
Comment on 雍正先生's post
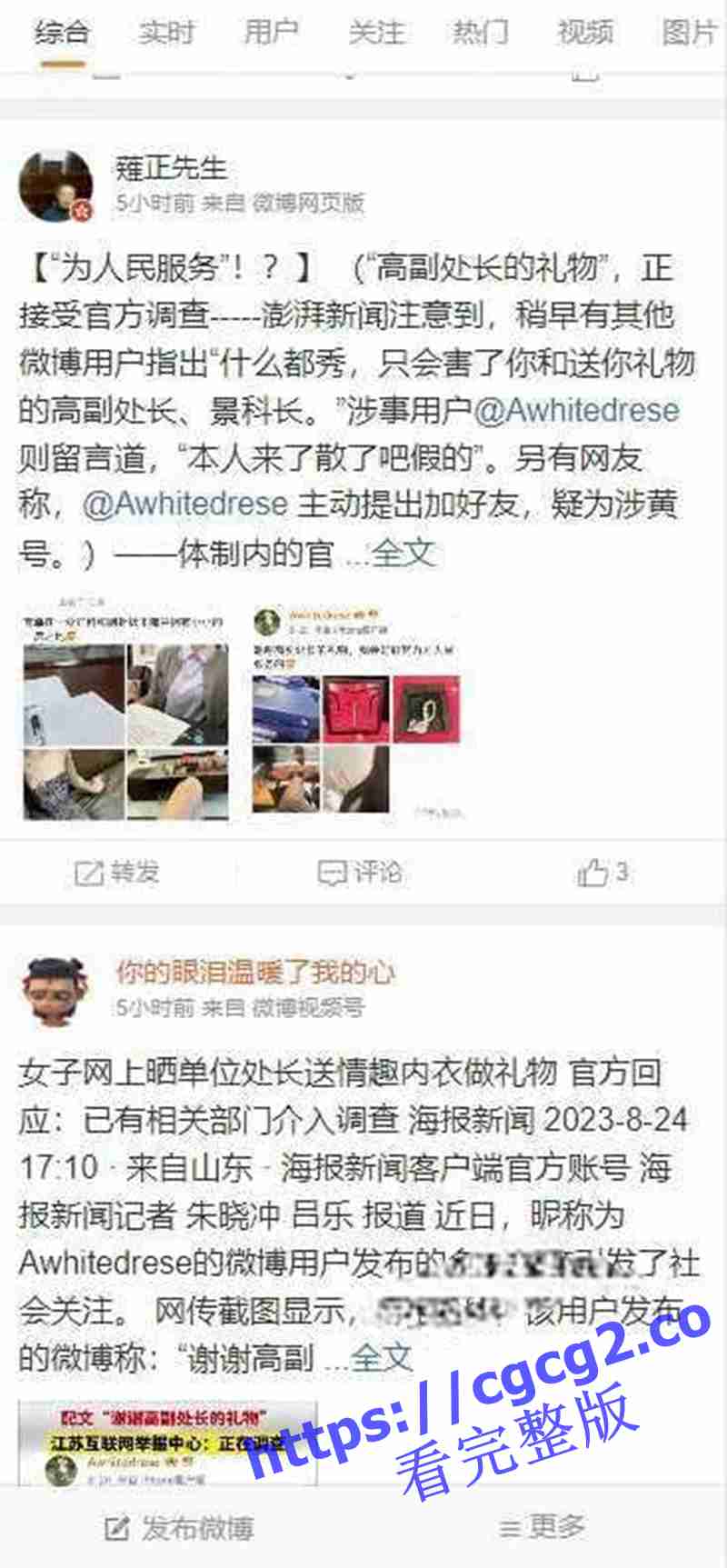[360, 873]
